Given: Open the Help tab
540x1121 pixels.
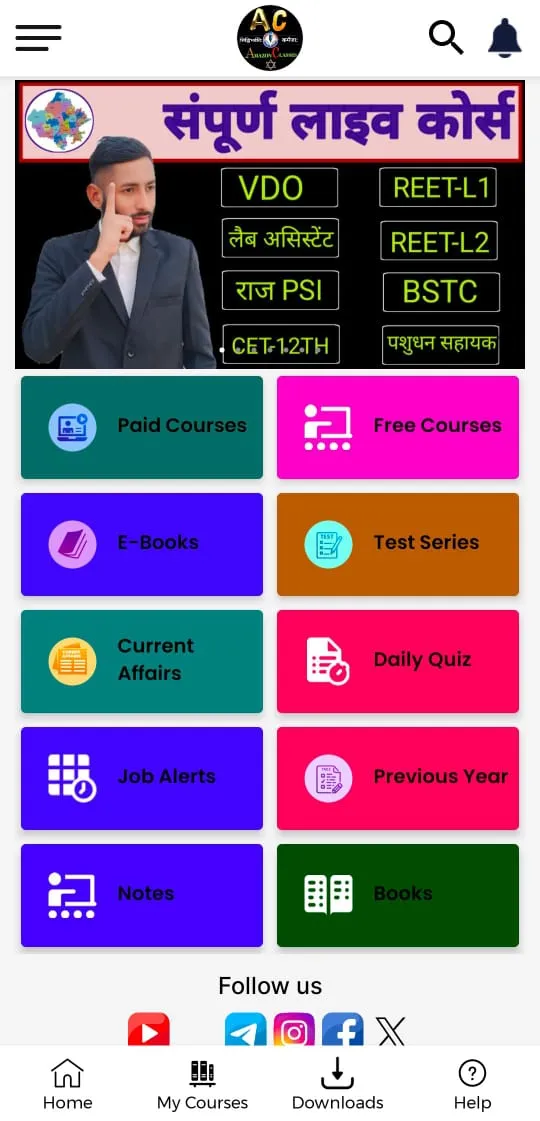Looking at the screenshot, I should (472, 1085).
